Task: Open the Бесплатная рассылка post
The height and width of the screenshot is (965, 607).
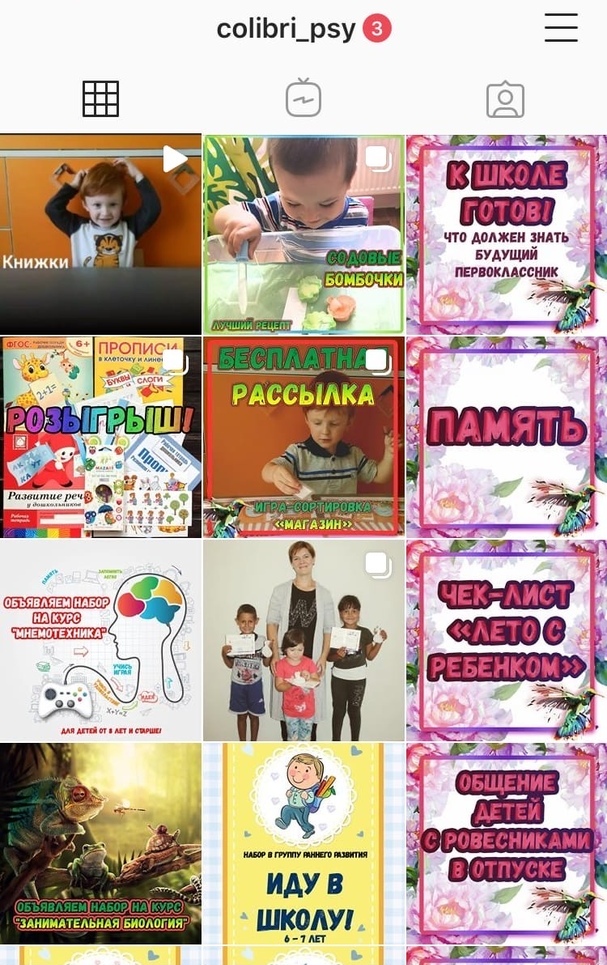Action: (303, 437)
